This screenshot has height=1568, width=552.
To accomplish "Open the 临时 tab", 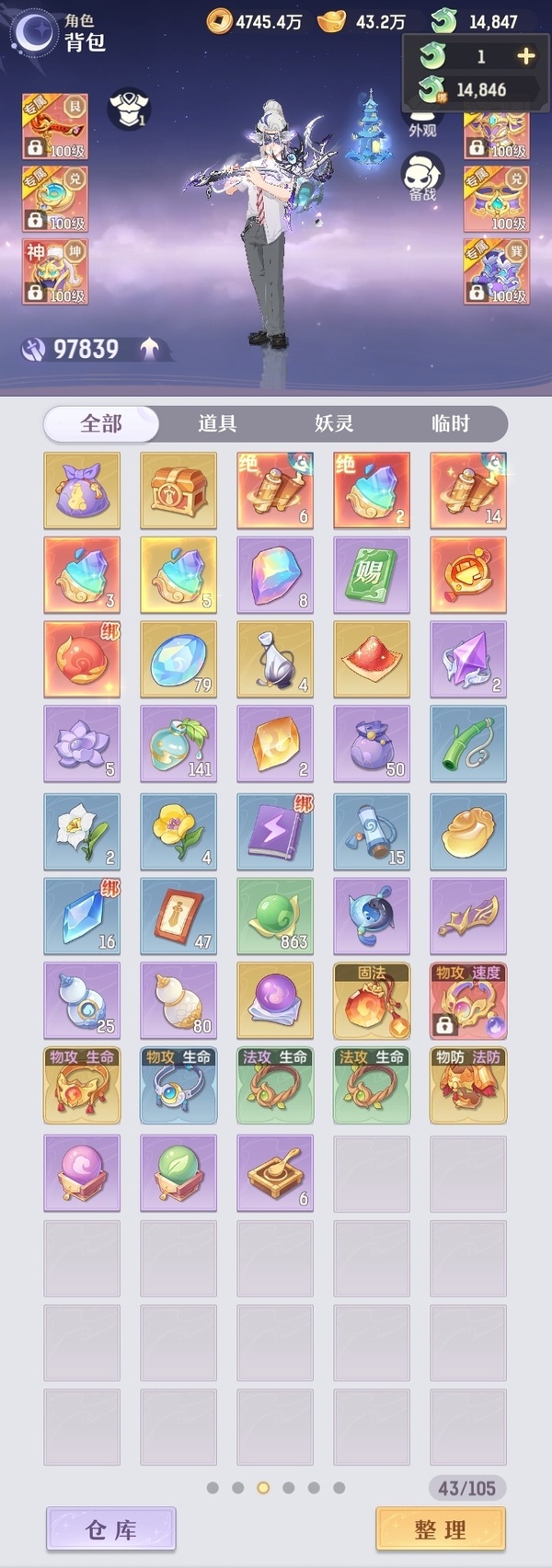I will (450, 423).
